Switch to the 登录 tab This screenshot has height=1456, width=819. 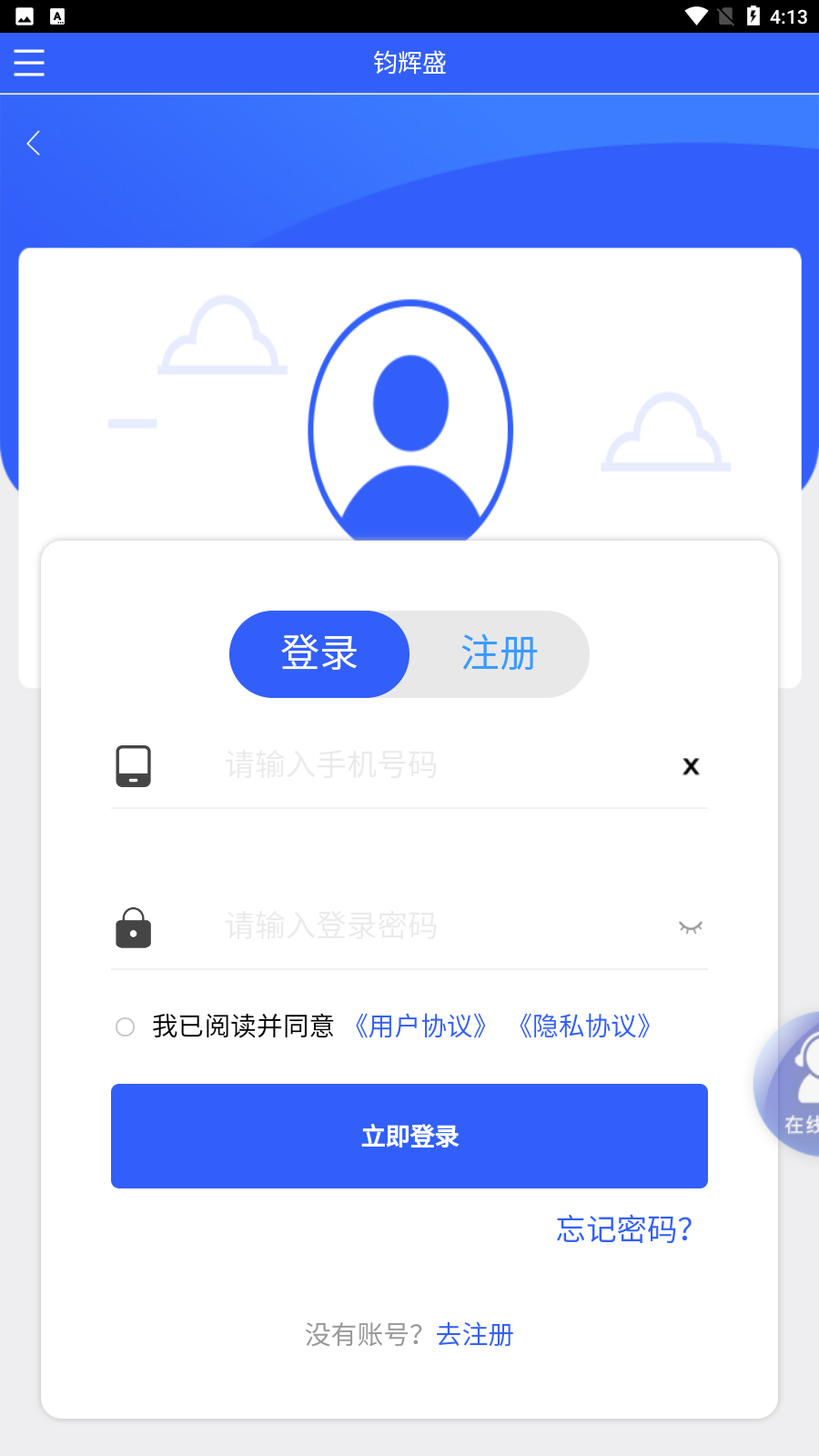pyautogui.click(x=319, y=654)
